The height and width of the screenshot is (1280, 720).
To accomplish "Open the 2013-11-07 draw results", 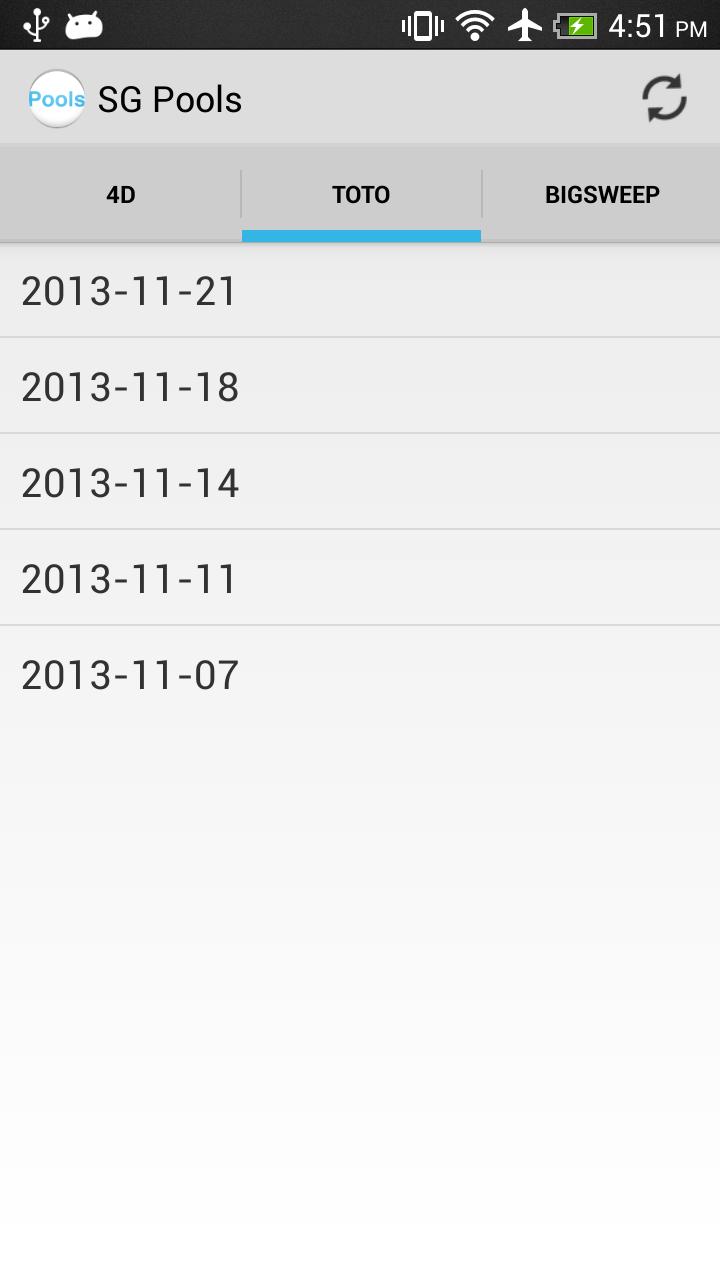I will pos(360,674).
